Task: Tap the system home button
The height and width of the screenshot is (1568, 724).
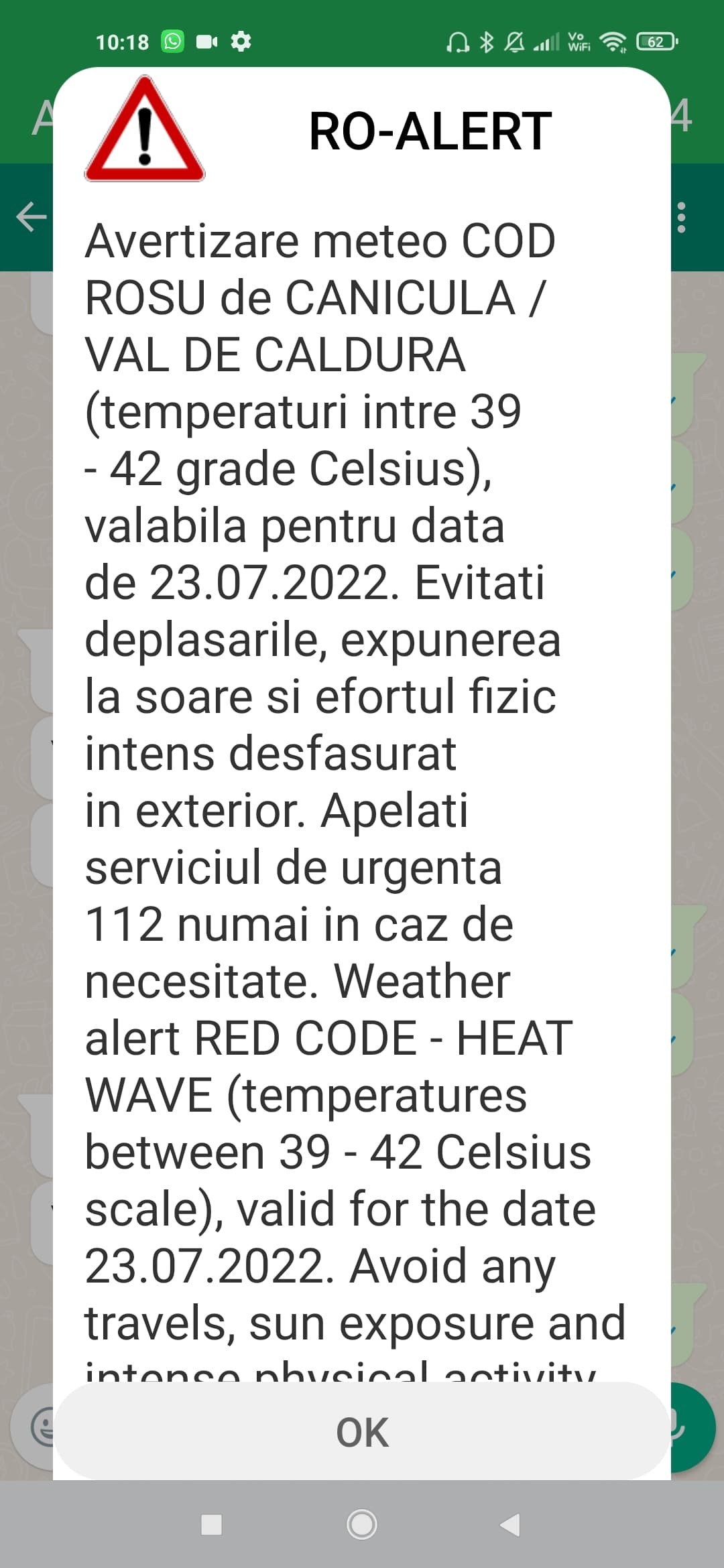Action: coord(362,1524)
